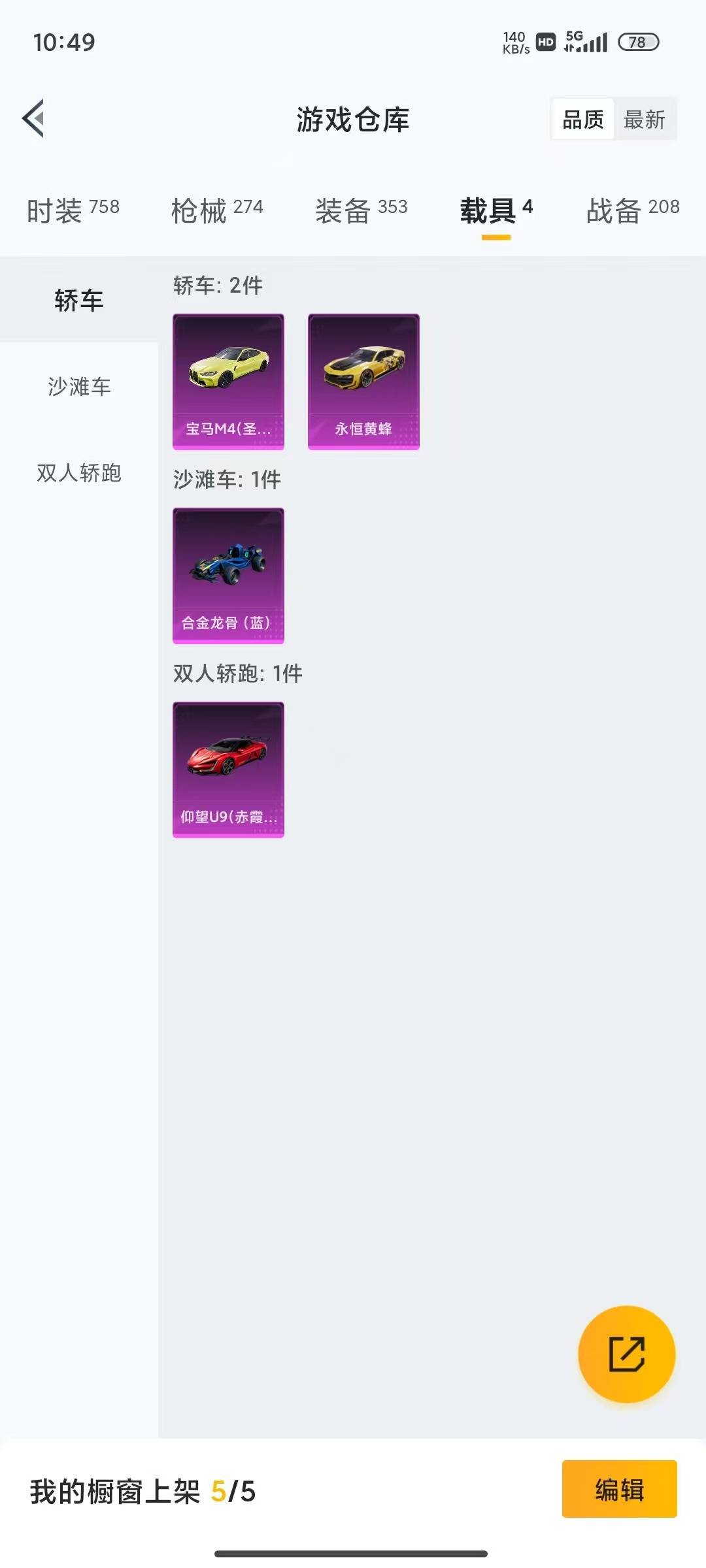Viewport: 706px width, 1568px height.
Task: Select the 宝马M4 car thumbnail
Action: (x=227, y=382)
